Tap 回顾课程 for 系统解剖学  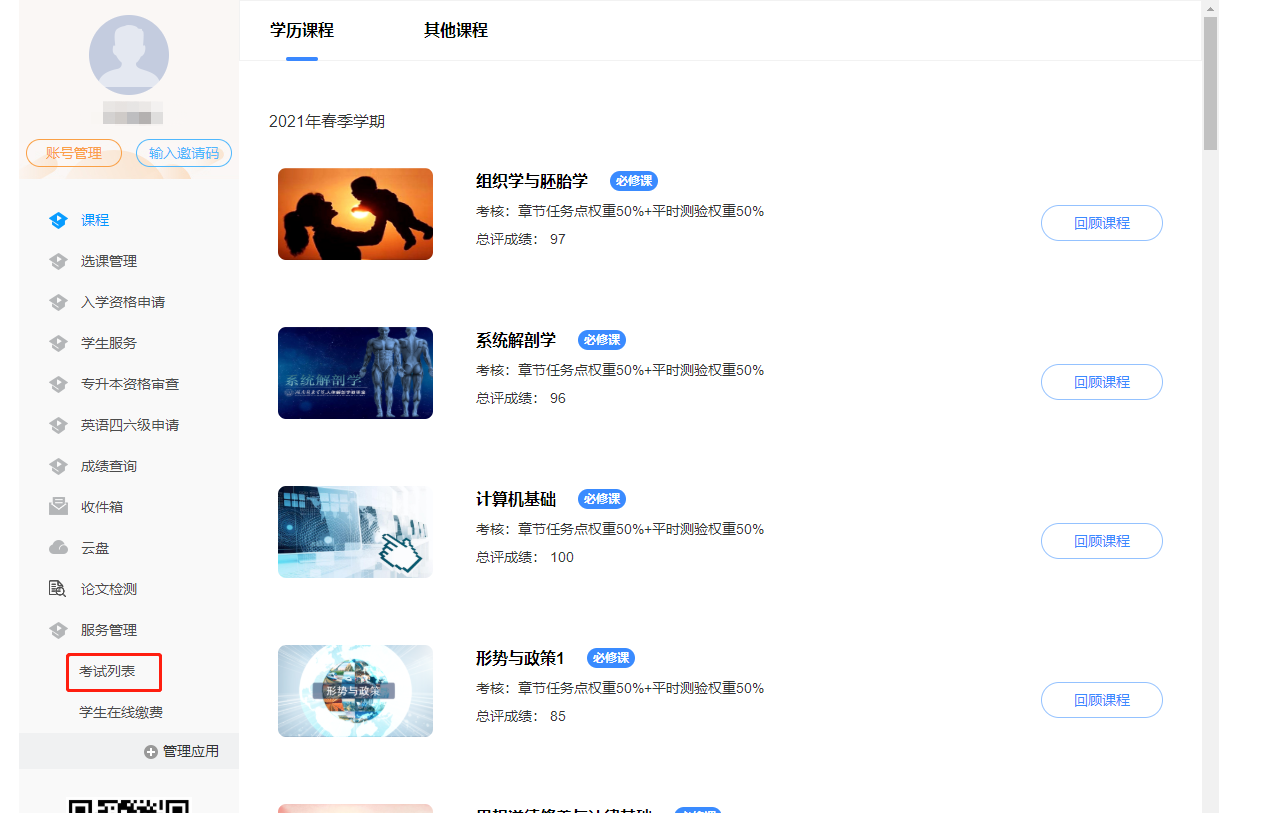1101,382
